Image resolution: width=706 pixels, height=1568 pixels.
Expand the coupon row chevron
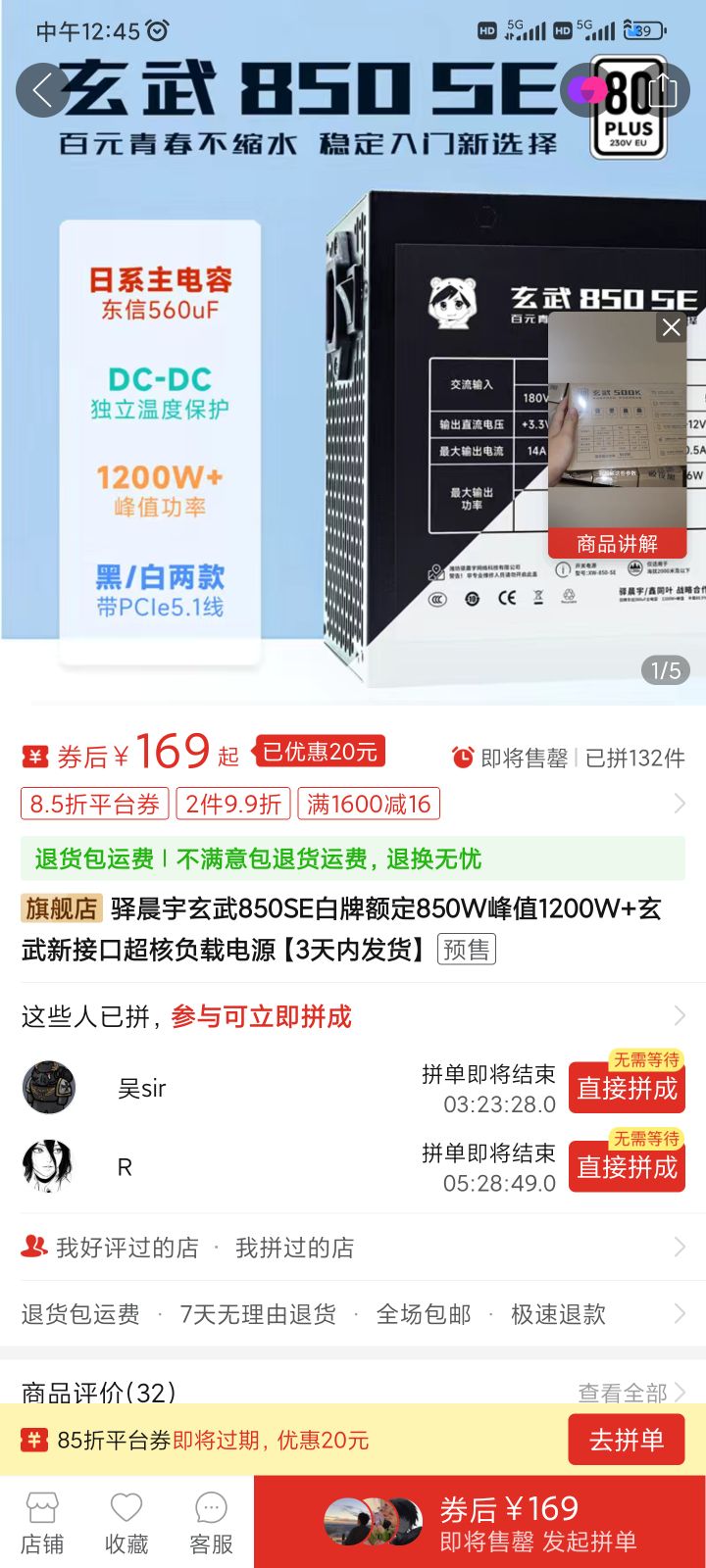tap(679, 804)
